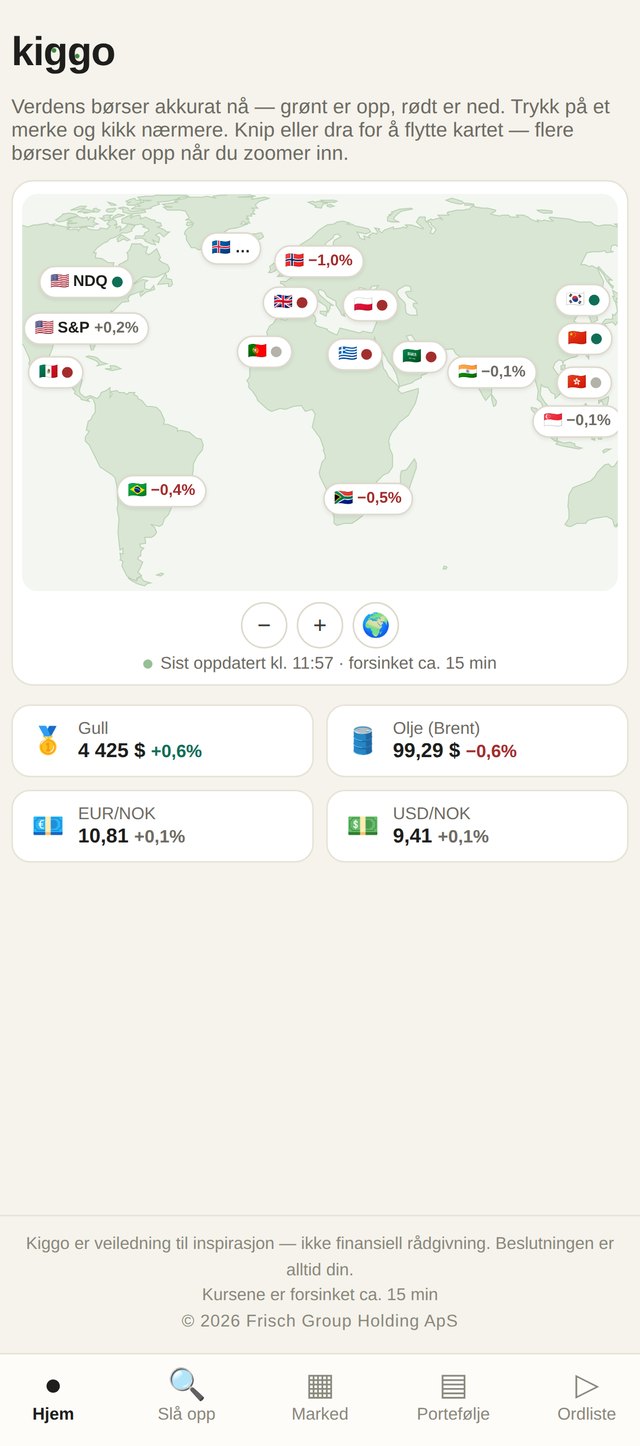Viewport: 640px width, 1446px height.
Task: Zoom in the map with the plus button
Action: [320, 625]
